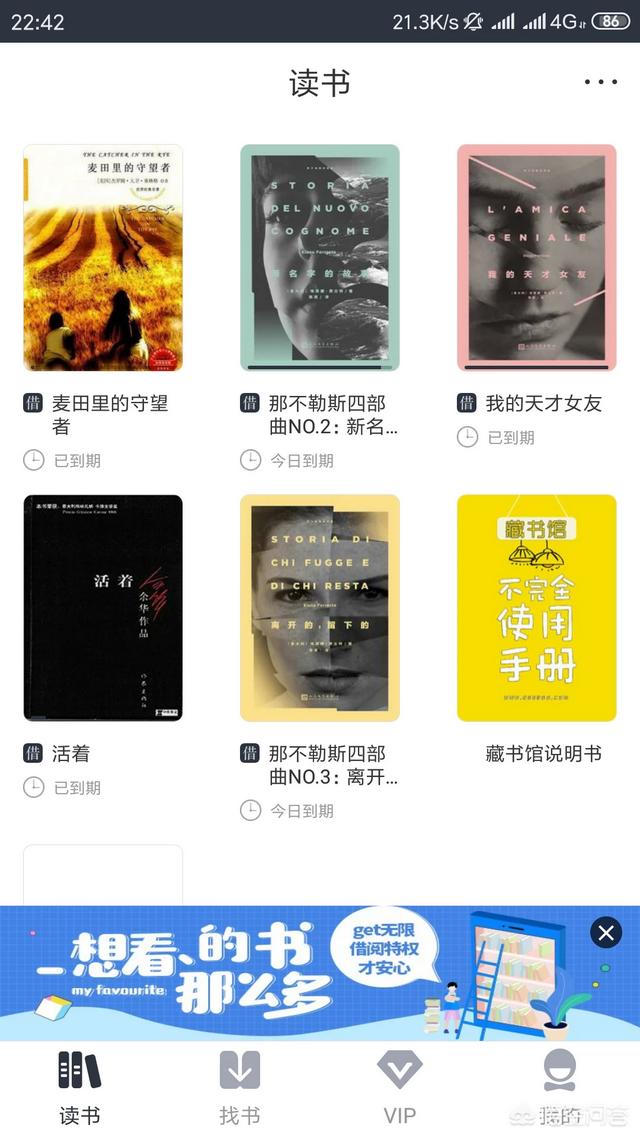
Task: Open the three-dot overflow menu
Action: (601, 82)
